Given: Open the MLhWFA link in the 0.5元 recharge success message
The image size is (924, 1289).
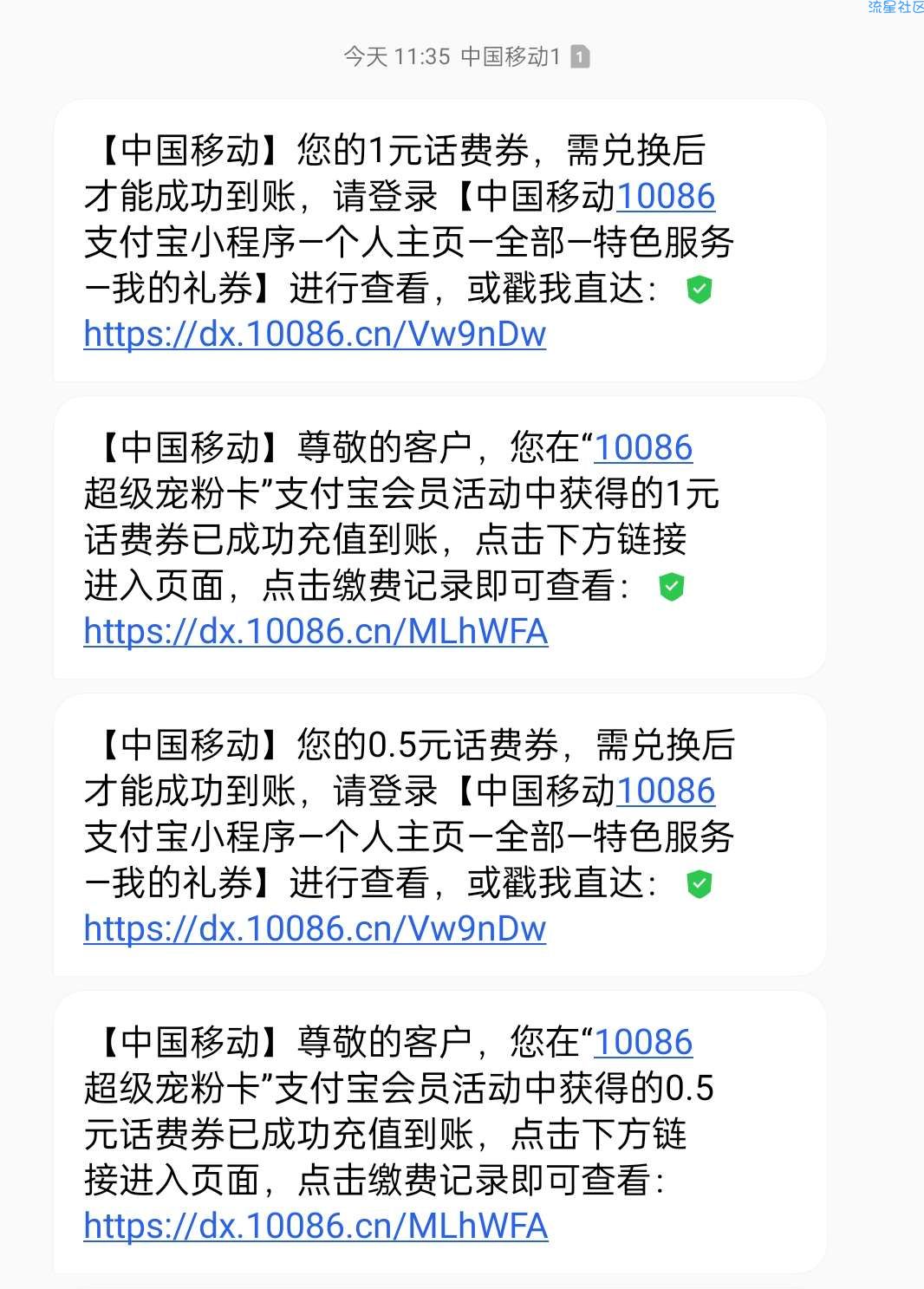Looking at the screenshot, I should (316, 1227).
